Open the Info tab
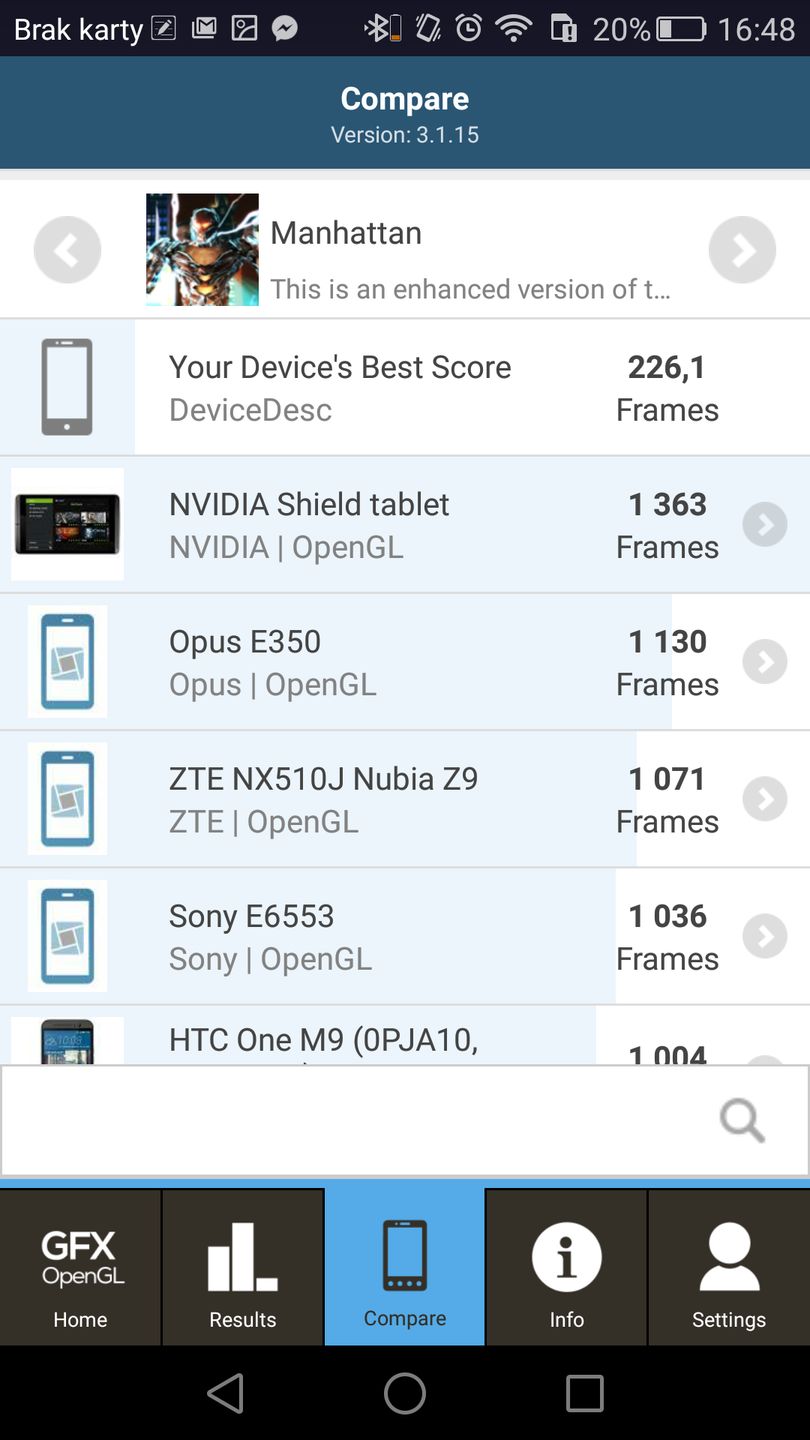810x1440 pixels. 567,1267
